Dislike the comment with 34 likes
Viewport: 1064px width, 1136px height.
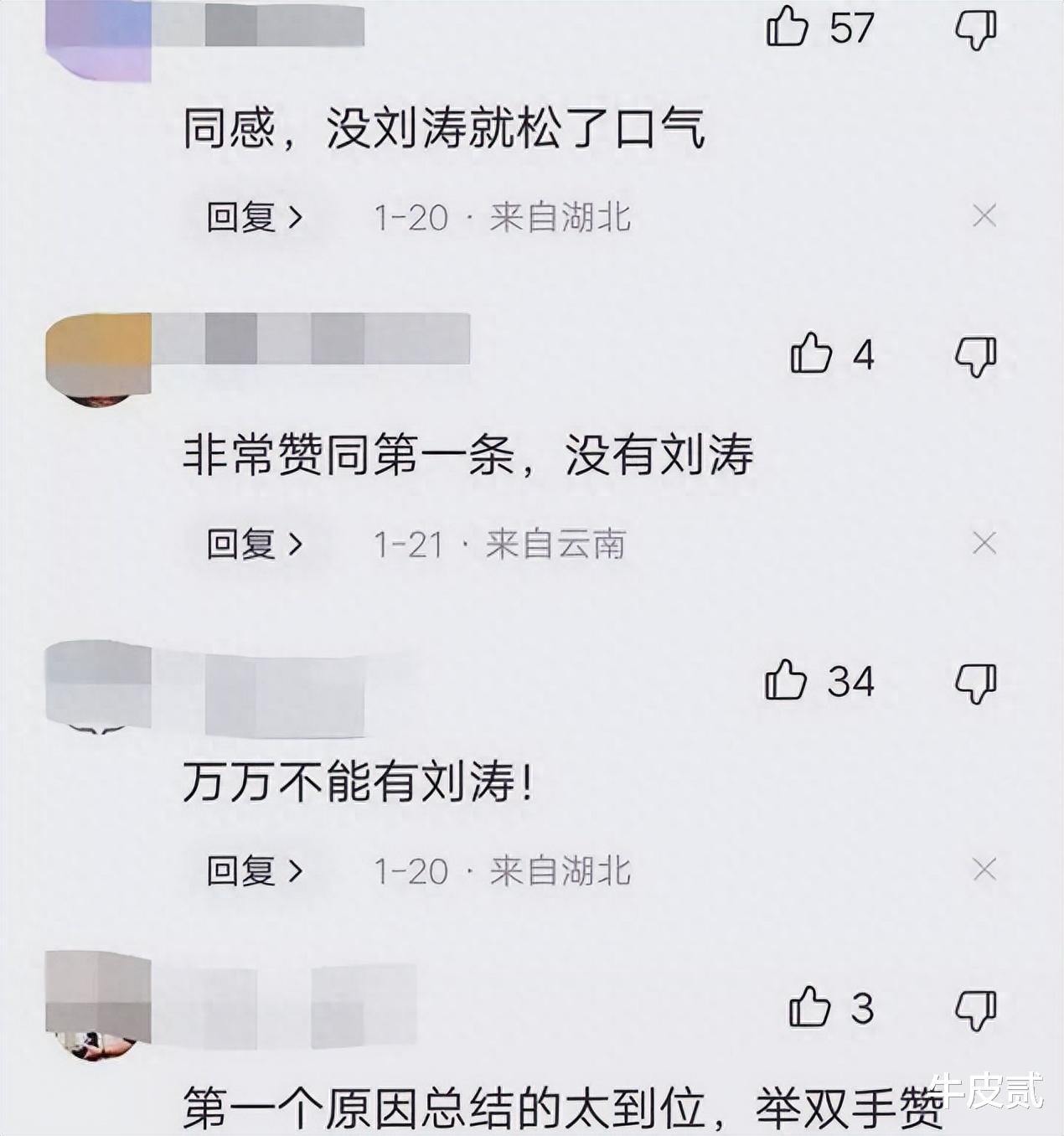pyautogui.click(x=975, y=683)
